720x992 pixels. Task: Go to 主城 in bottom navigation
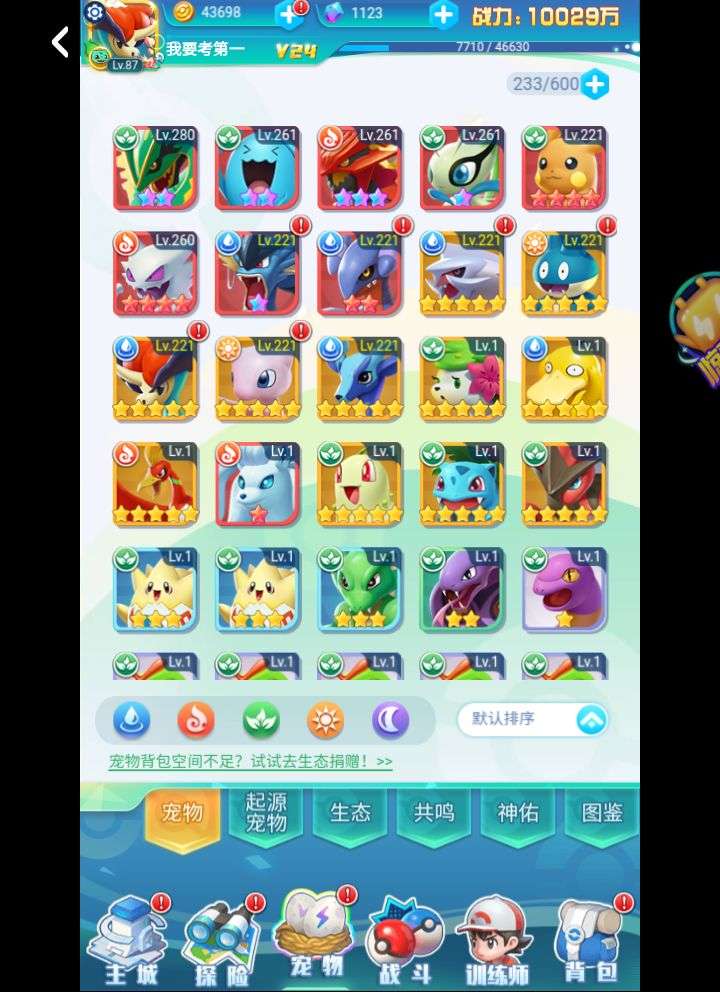126,942
